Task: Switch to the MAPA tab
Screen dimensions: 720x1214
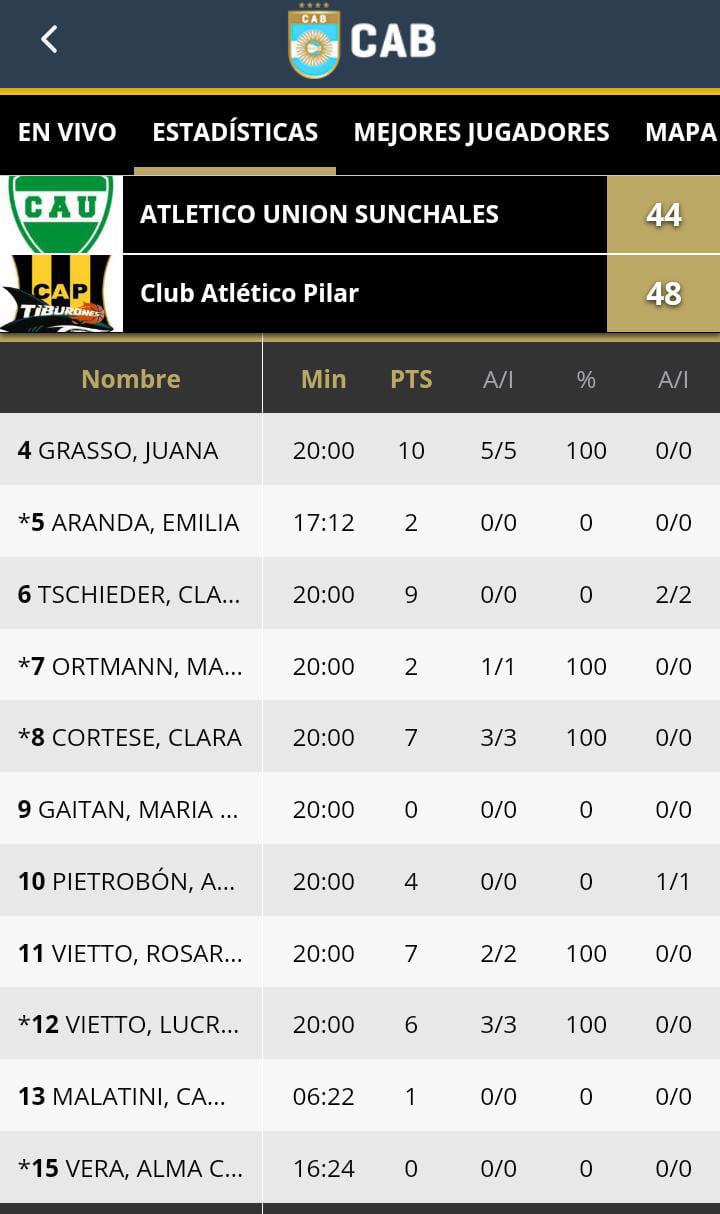Action: pyautogui.click(x=681, y=133)
